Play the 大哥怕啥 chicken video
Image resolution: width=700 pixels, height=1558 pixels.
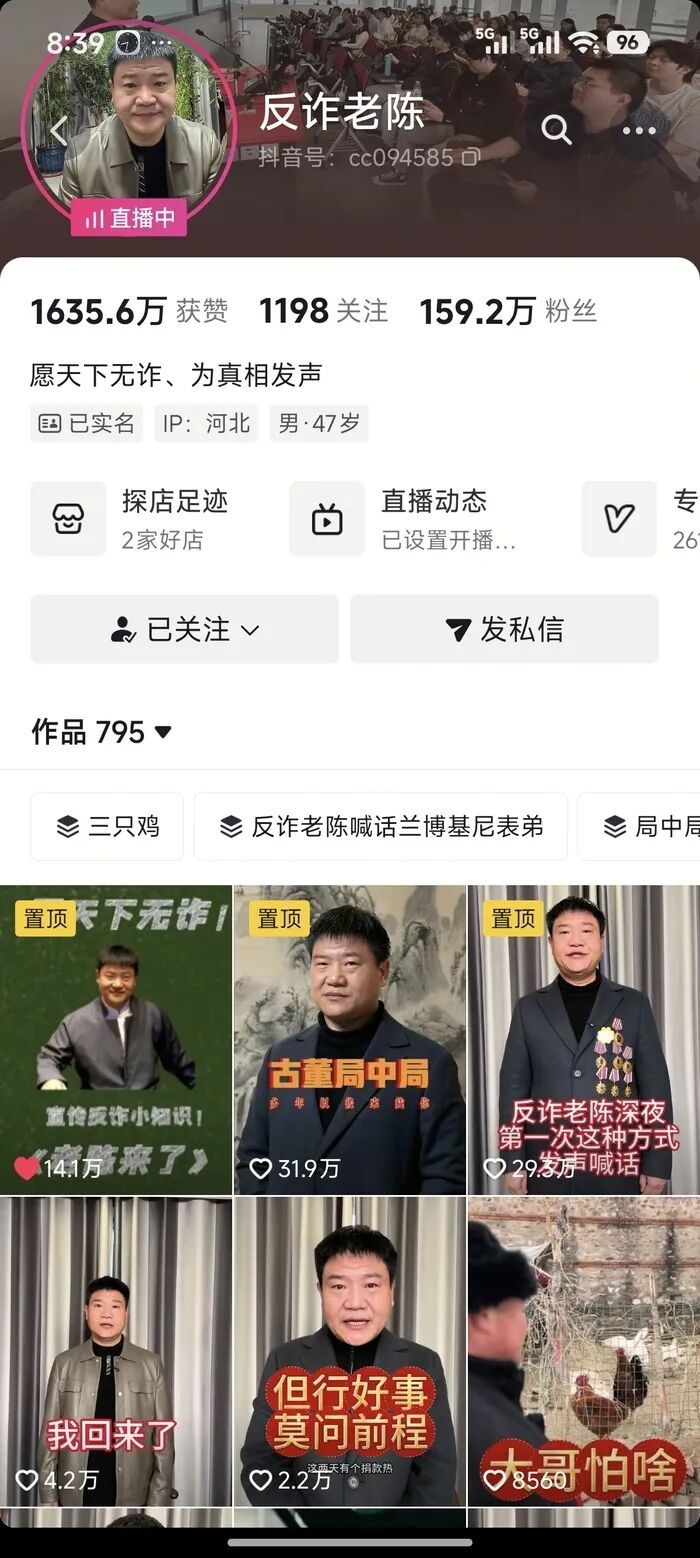point(584,1350)
